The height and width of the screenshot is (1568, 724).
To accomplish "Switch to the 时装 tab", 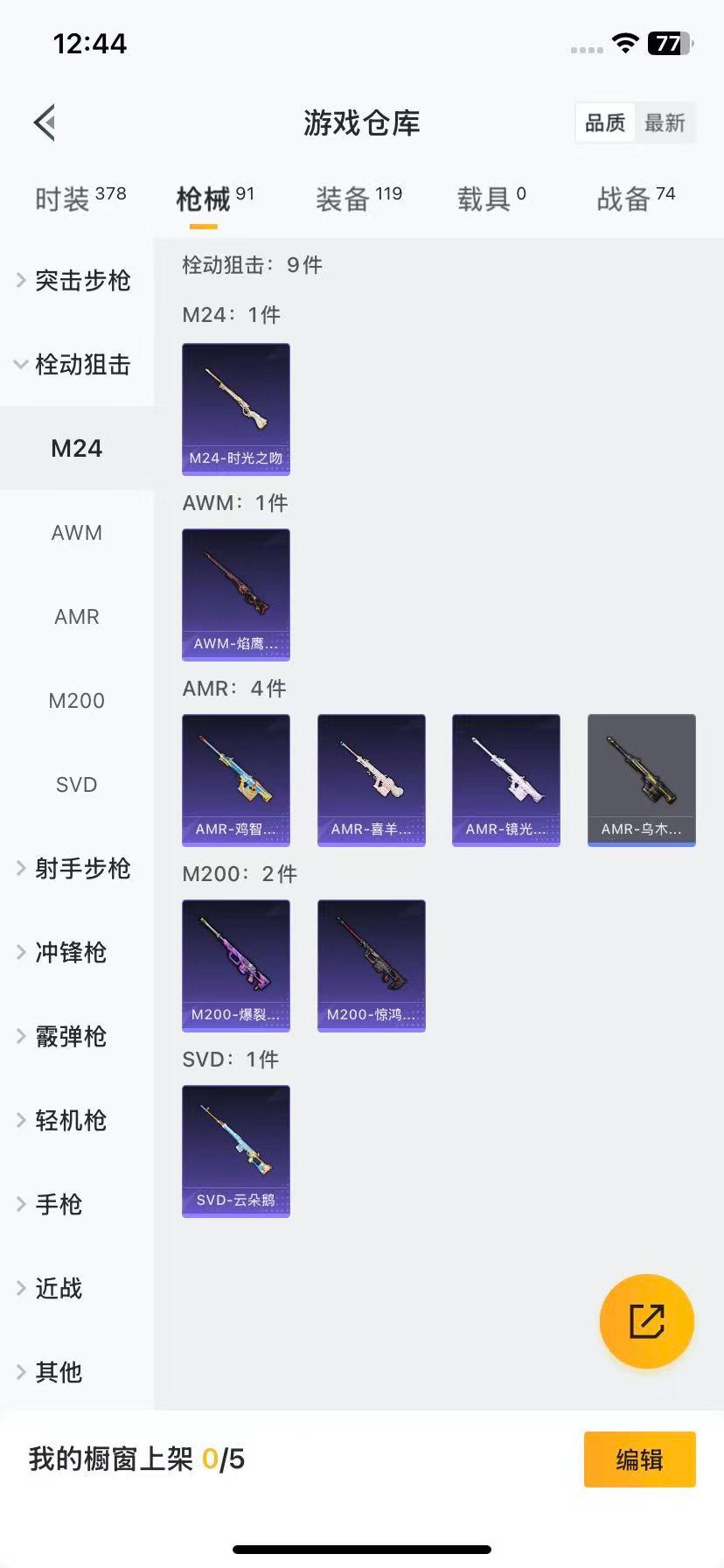I will coord(80,199).
